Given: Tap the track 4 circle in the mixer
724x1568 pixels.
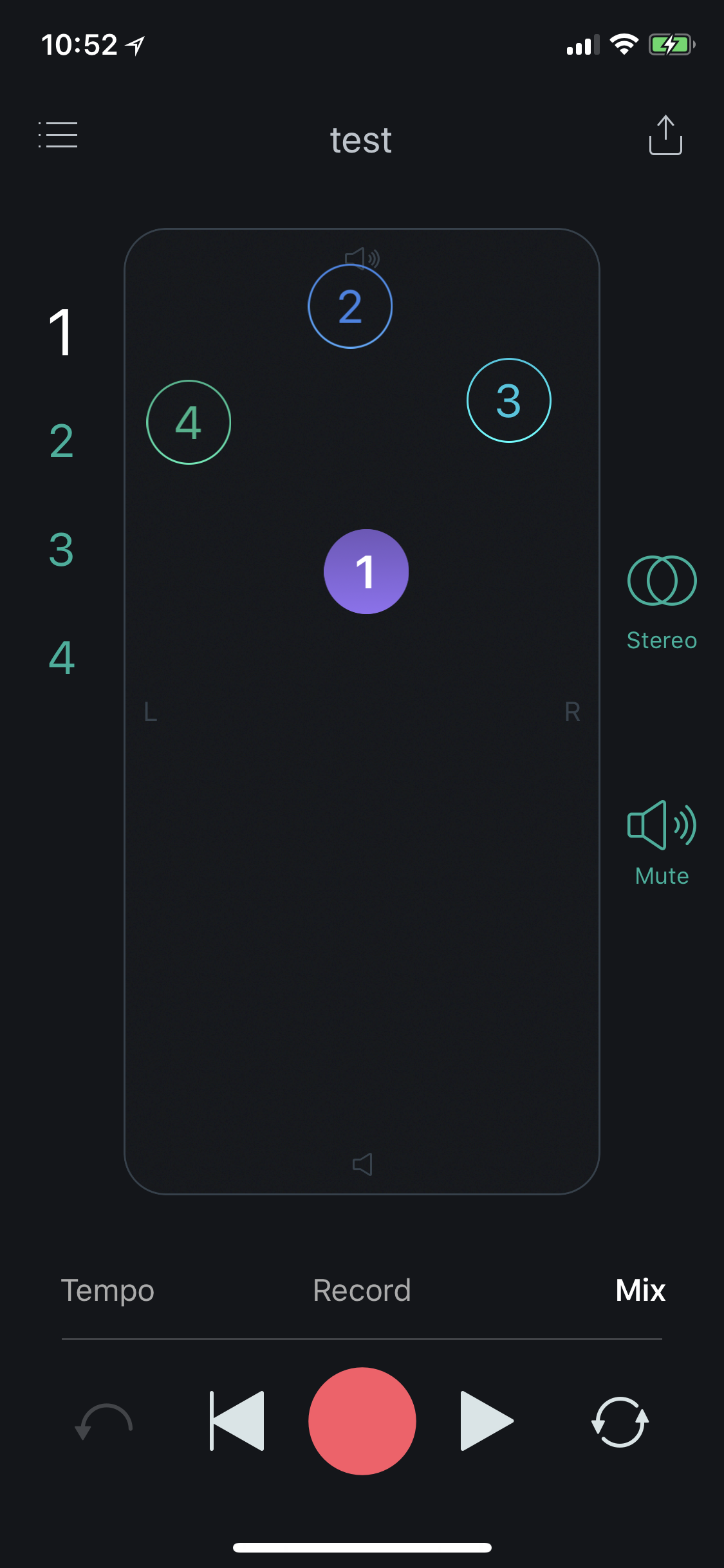Looking at the screenshot, I should pos(189,422).
